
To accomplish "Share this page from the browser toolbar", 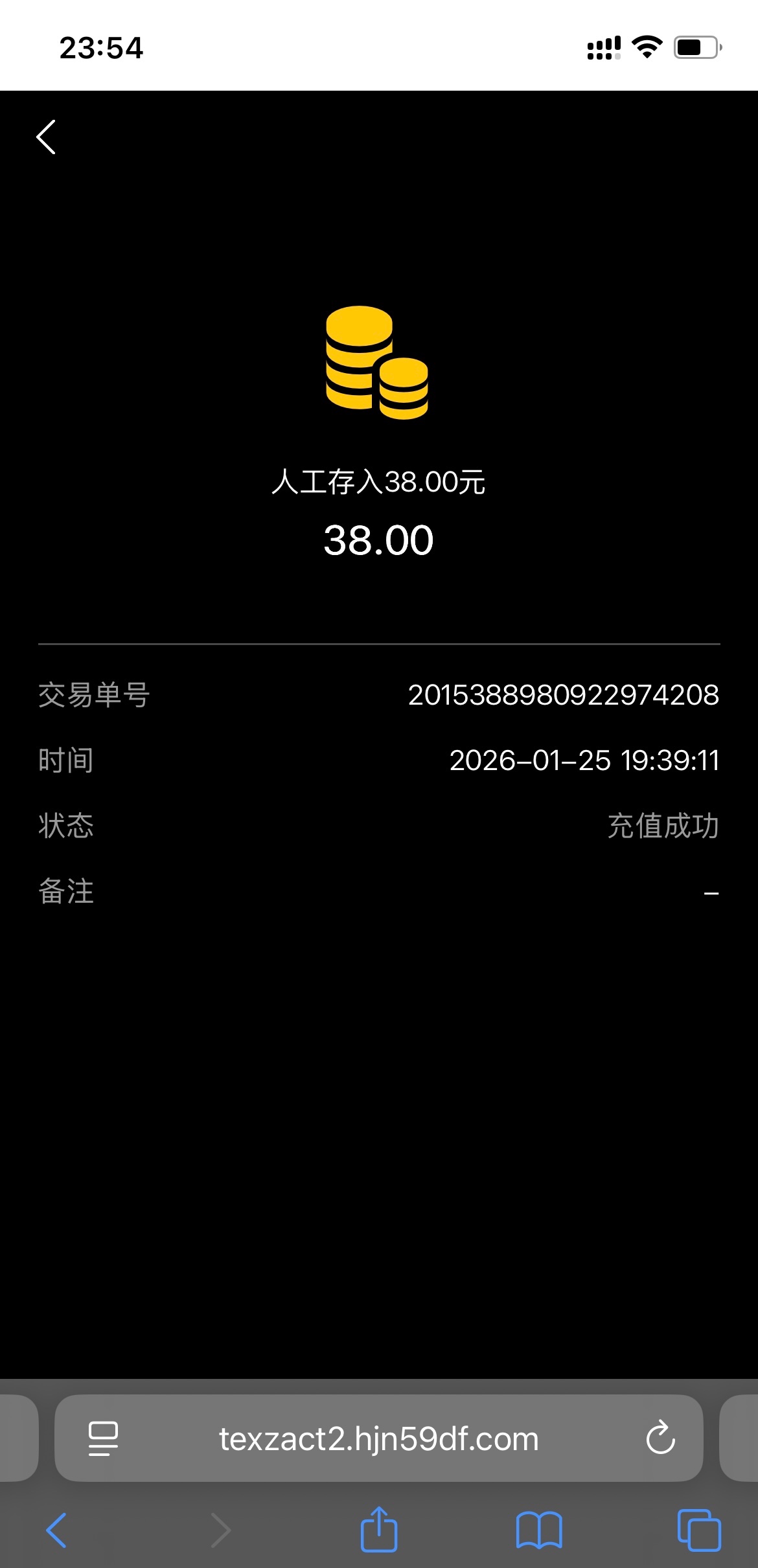I will coord(379,1529).
